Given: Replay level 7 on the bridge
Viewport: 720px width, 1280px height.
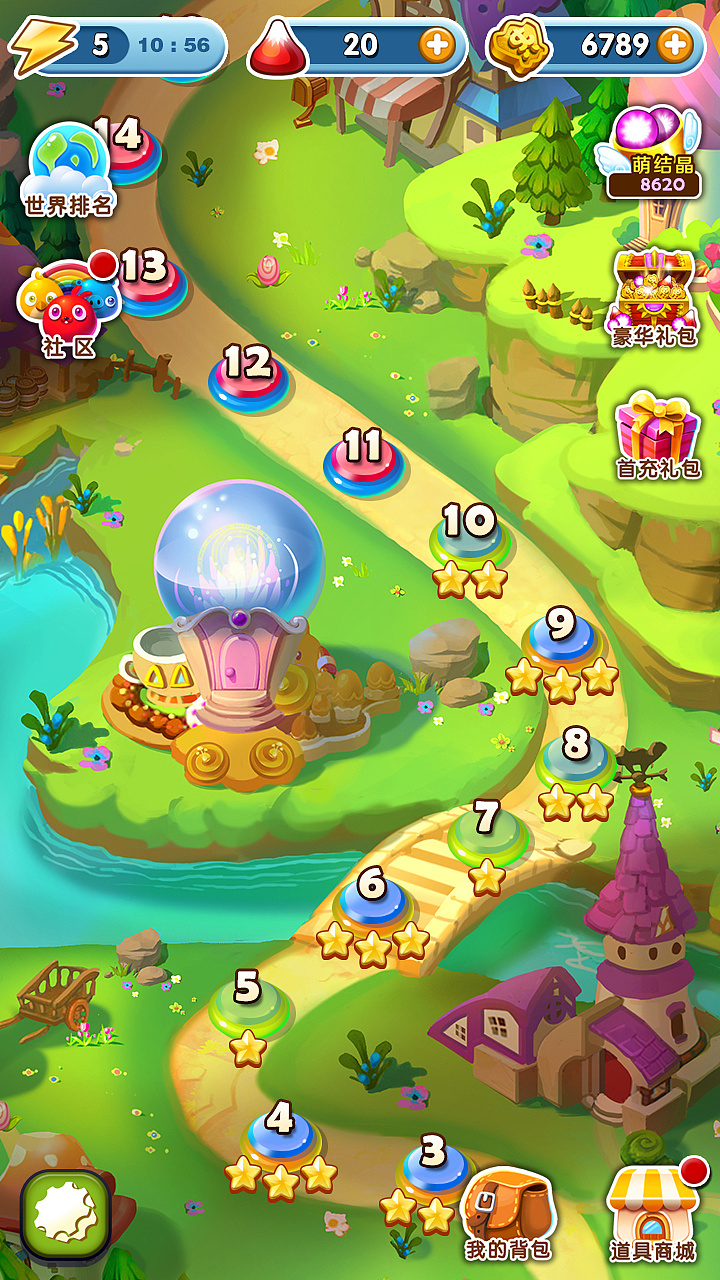Looking at the screenshot, I should coord(488,832).
